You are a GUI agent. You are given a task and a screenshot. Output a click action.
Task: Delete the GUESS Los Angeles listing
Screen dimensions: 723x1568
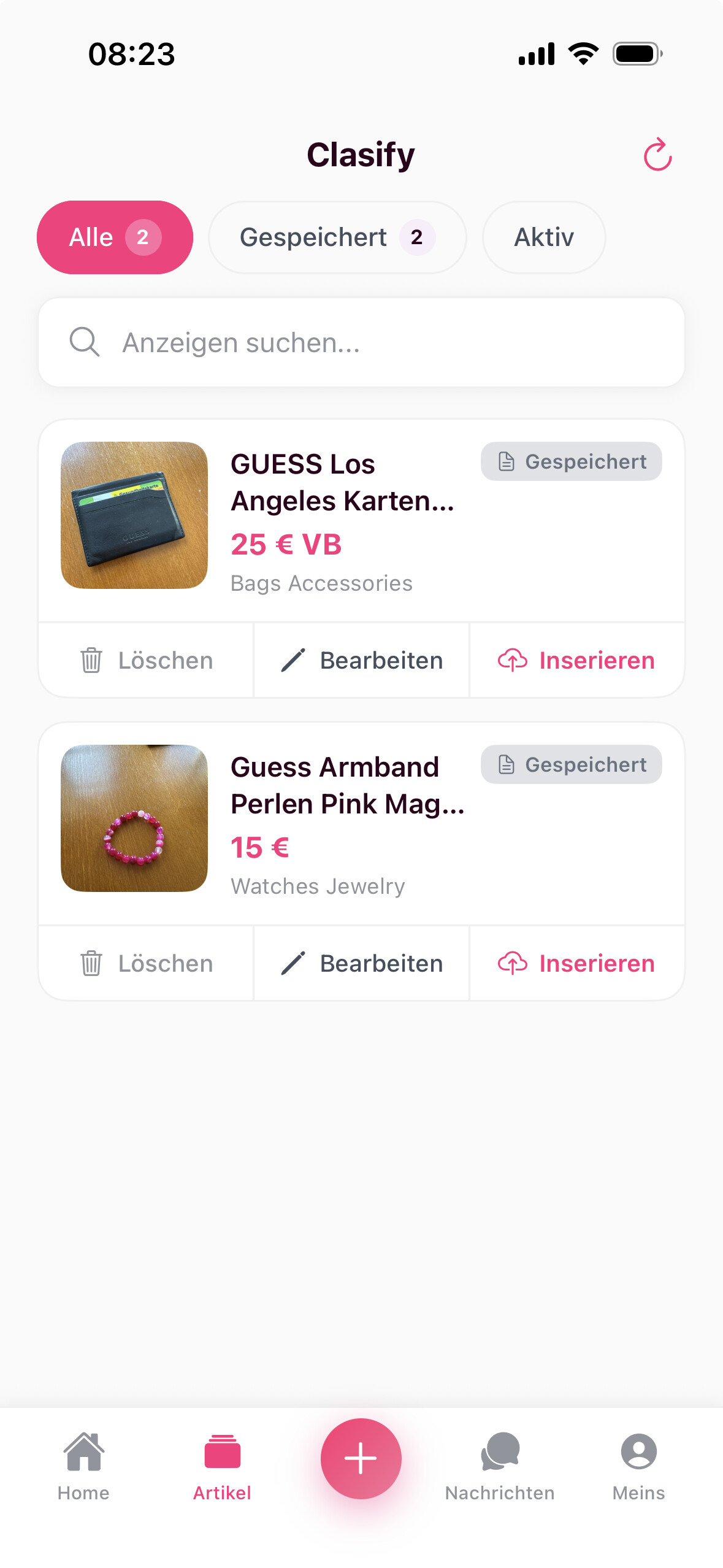[147, 661]
